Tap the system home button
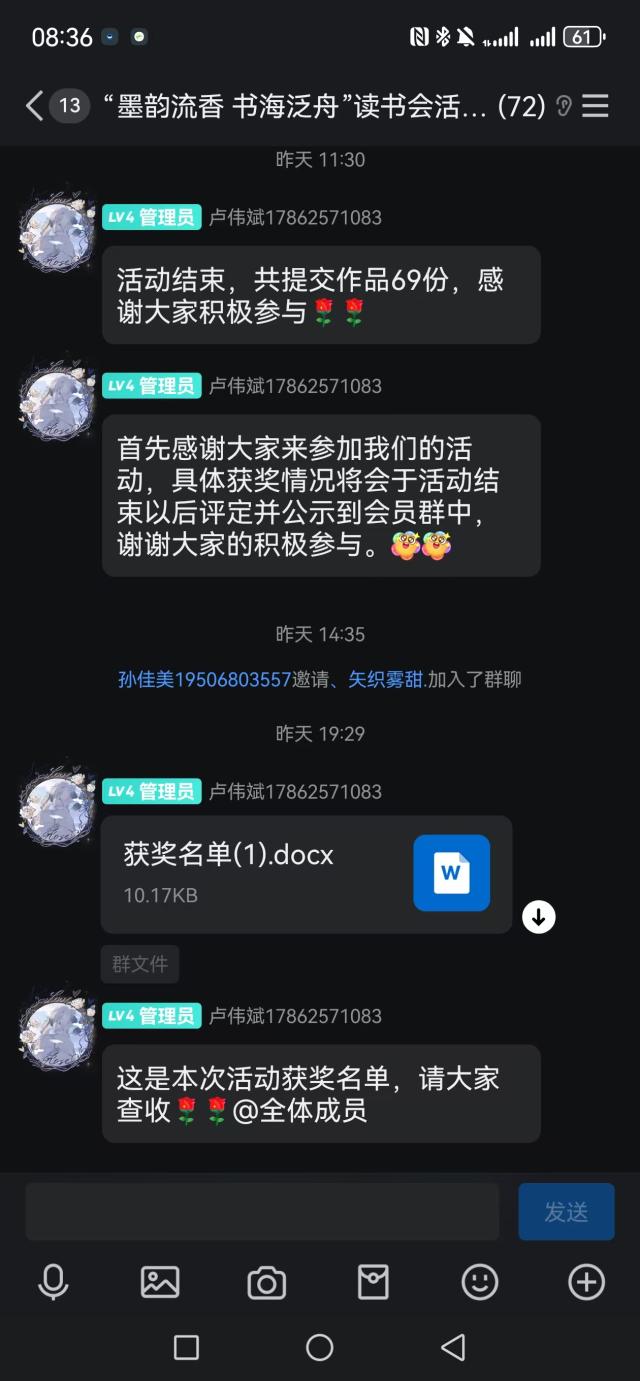 [x=320, y=1347]
